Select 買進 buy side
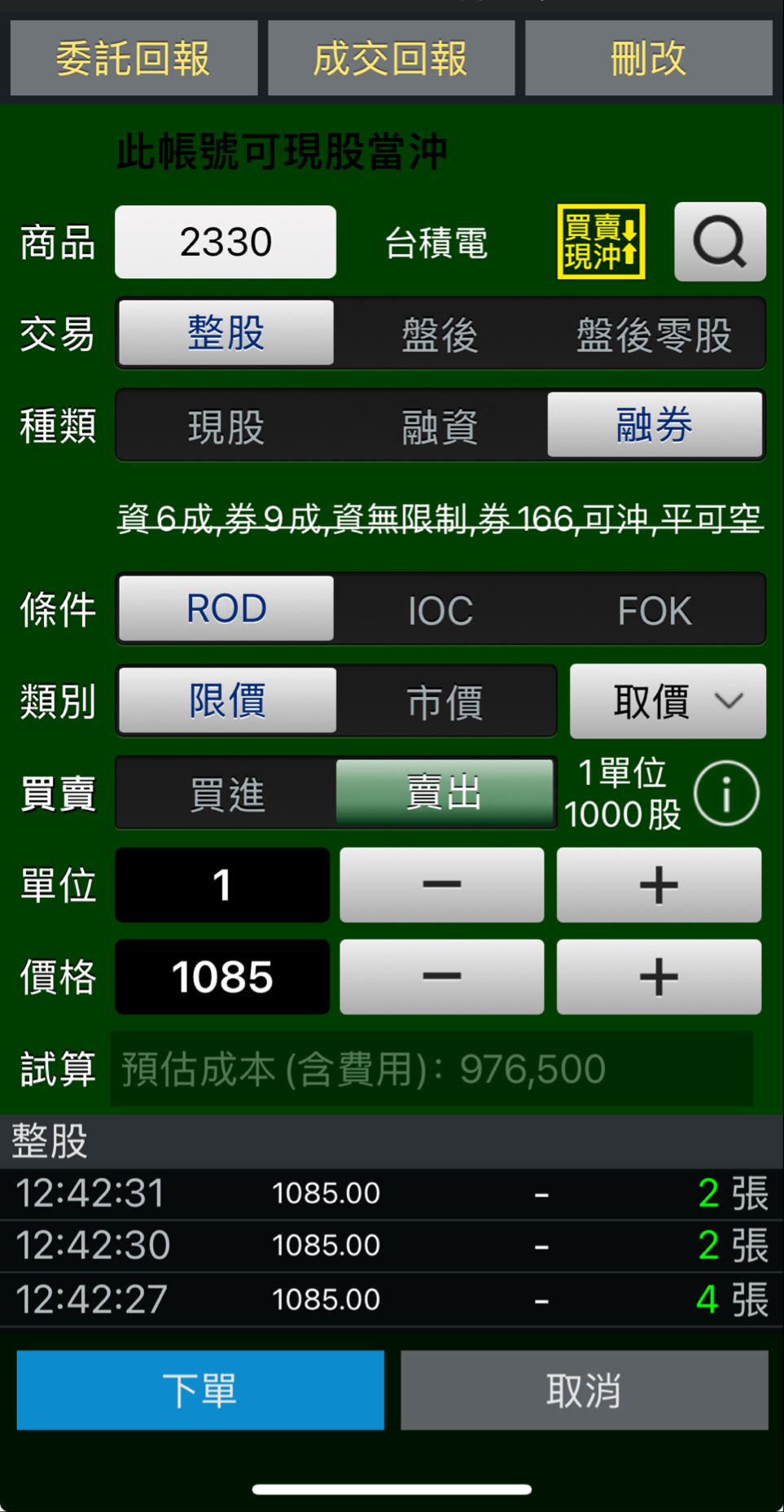This screenshot has width=784, height=1512. pyautogui.click(x=226, y=794)
